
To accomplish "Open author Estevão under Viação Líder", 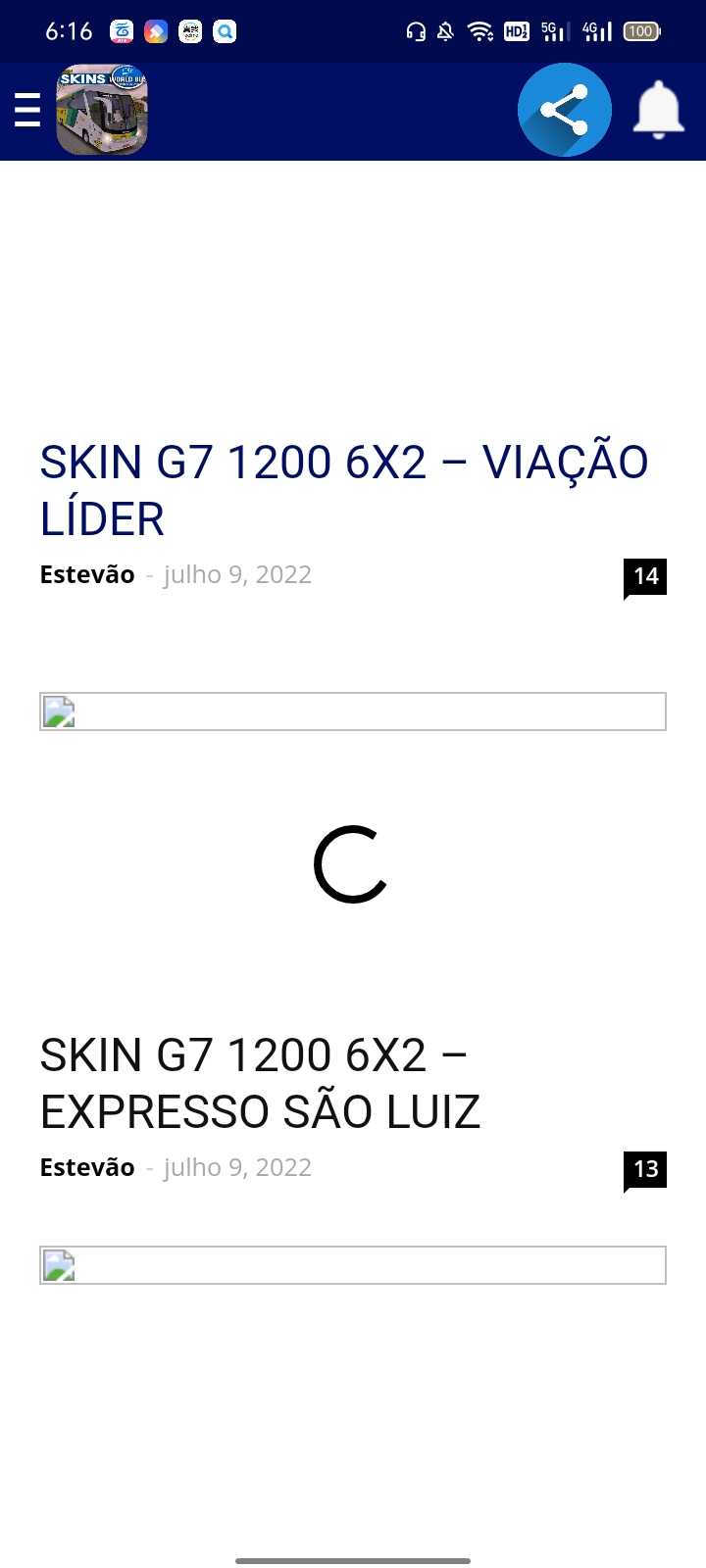I will (x=87, y=574).
